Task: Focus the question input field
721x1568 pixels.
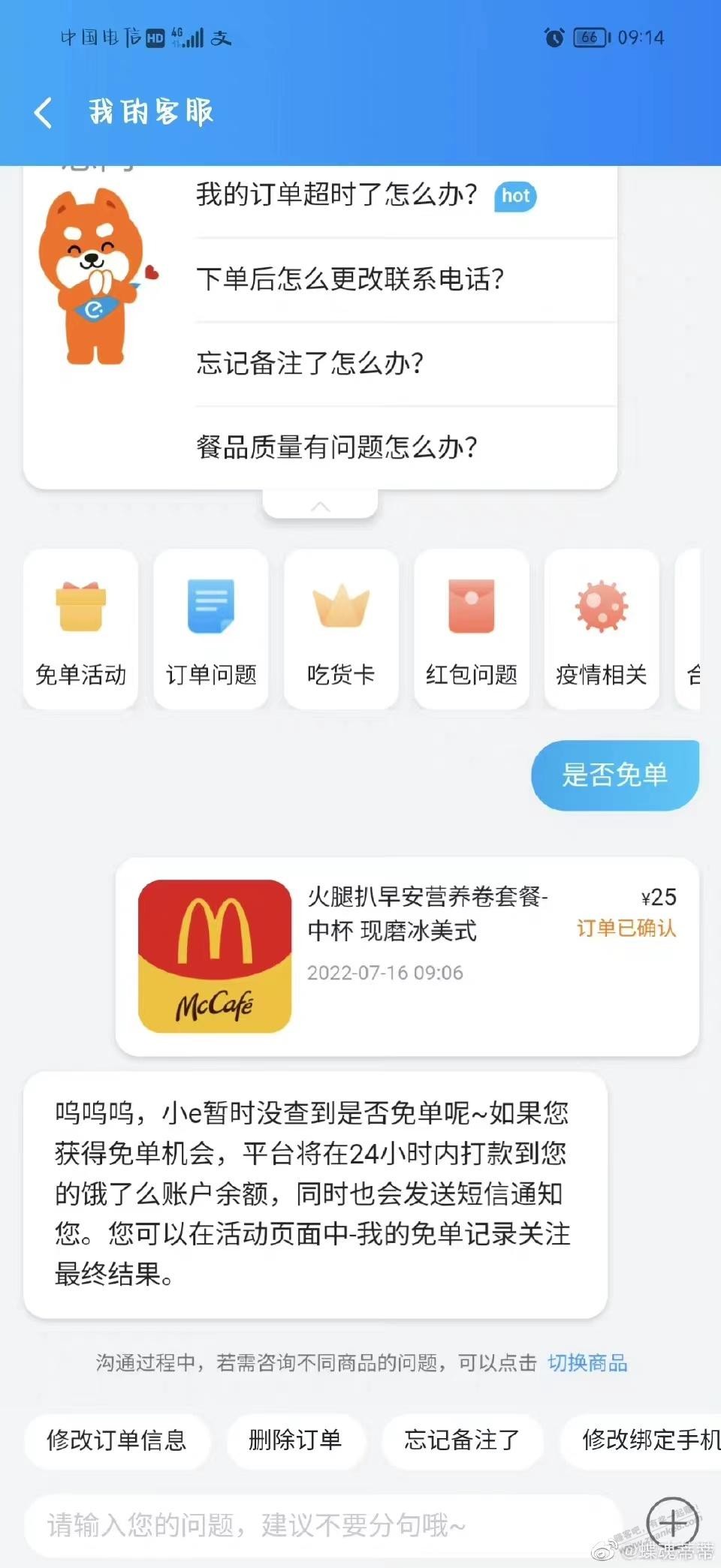Action: (323, 1525)
